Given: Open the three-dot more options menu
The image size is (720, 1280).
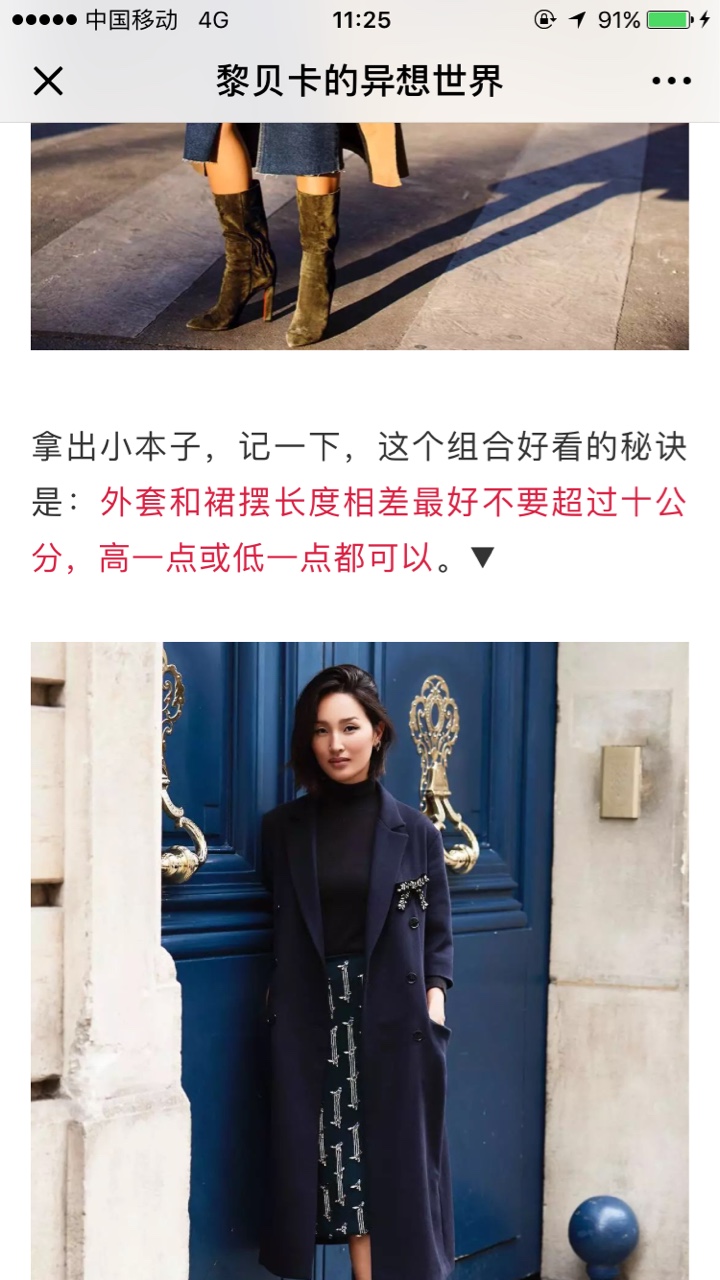Looking at the screenshot, I should point(671,81).
